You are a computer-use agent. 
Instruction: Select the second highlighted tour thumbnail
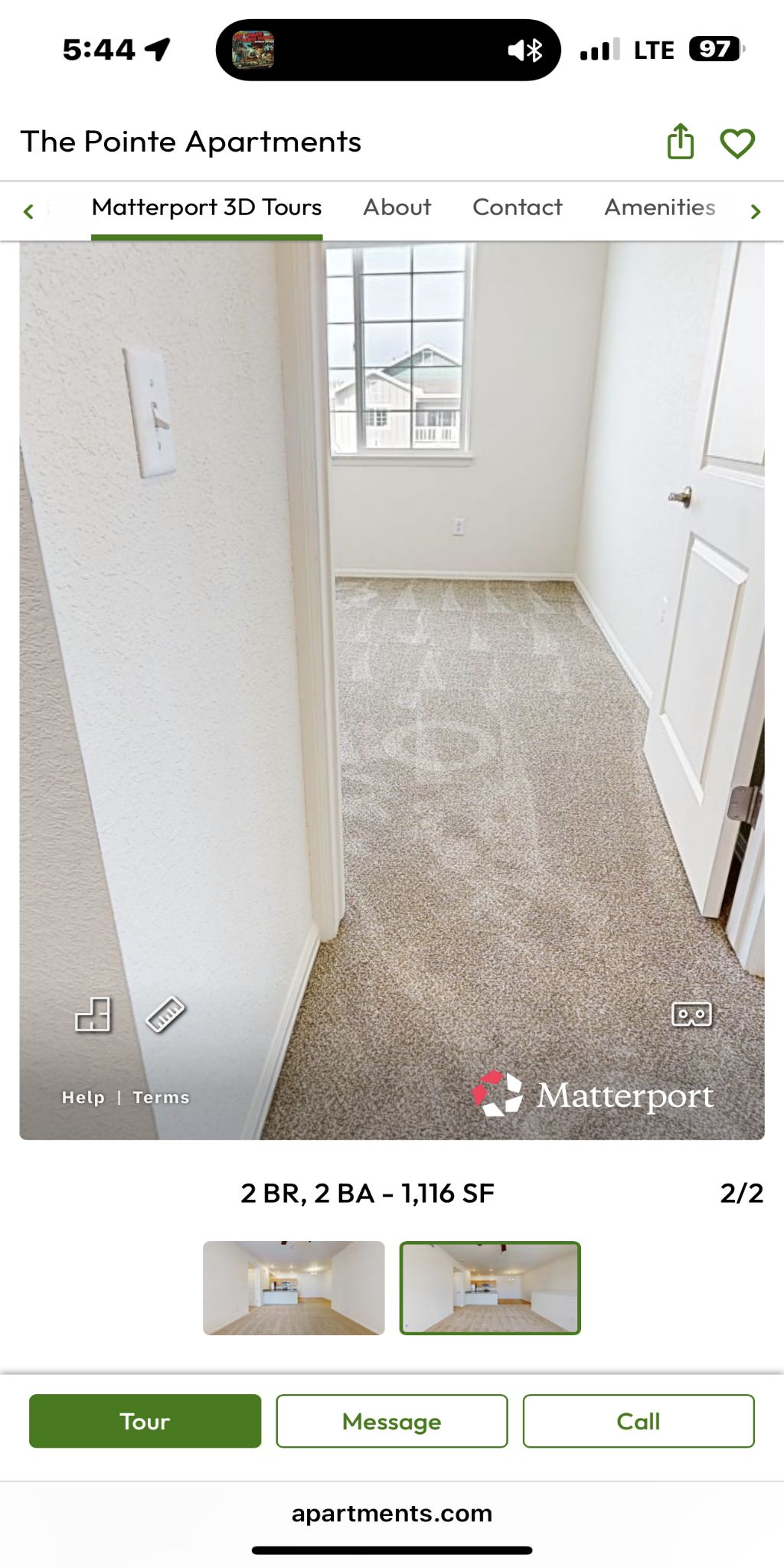[490, 1288]
